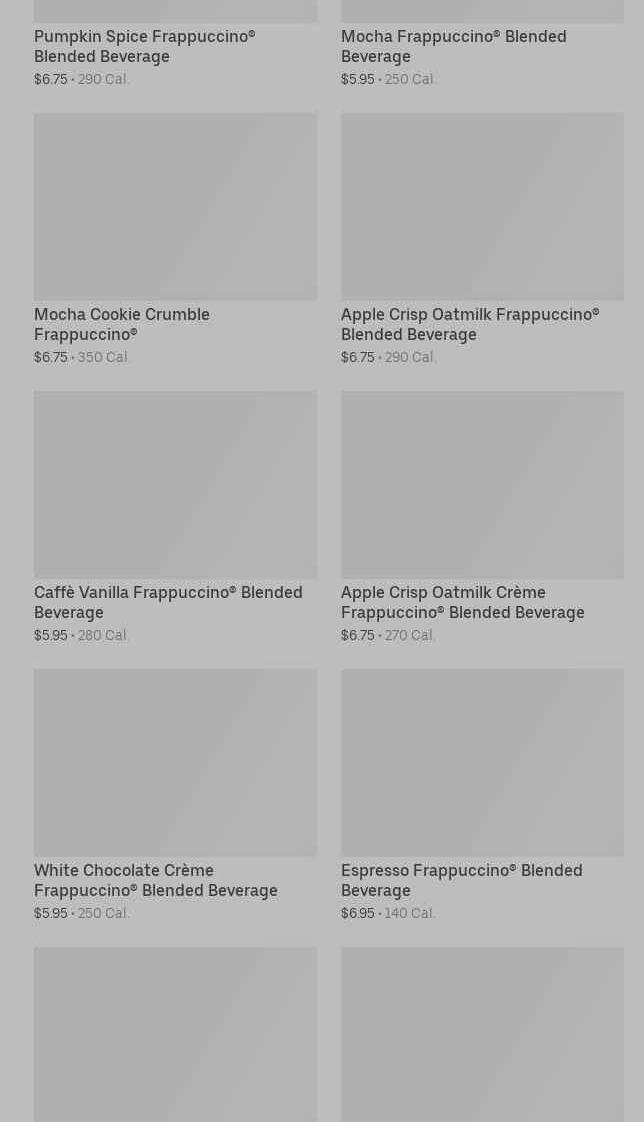This screenshot has height=1122, width=644.
Task: View Apple Crisp Oatmilk Frappuccino Blended Beverage
Action: [482, 240]
